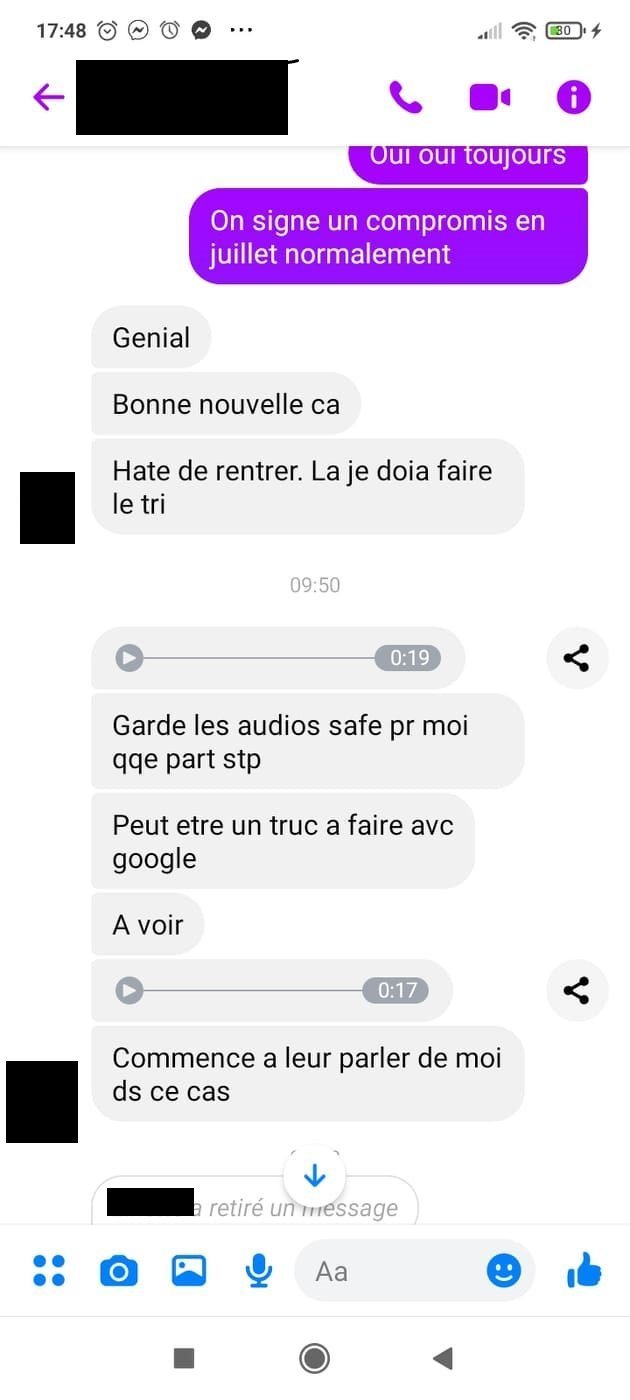Open the camera to take a photo

point(119,1271)
